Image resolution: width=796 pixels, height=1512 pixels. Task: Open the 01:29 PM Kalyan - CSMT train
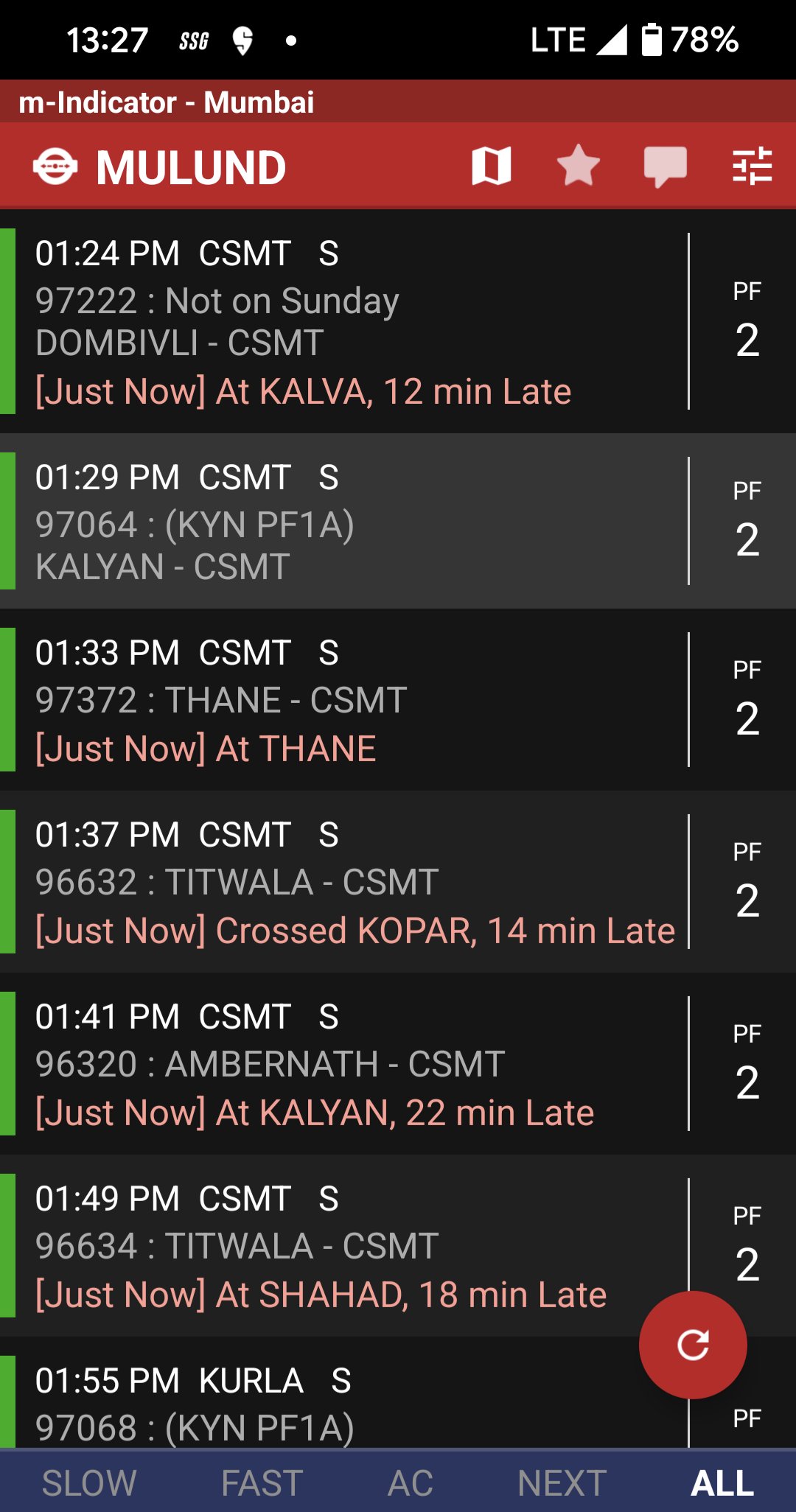point(398,521)
